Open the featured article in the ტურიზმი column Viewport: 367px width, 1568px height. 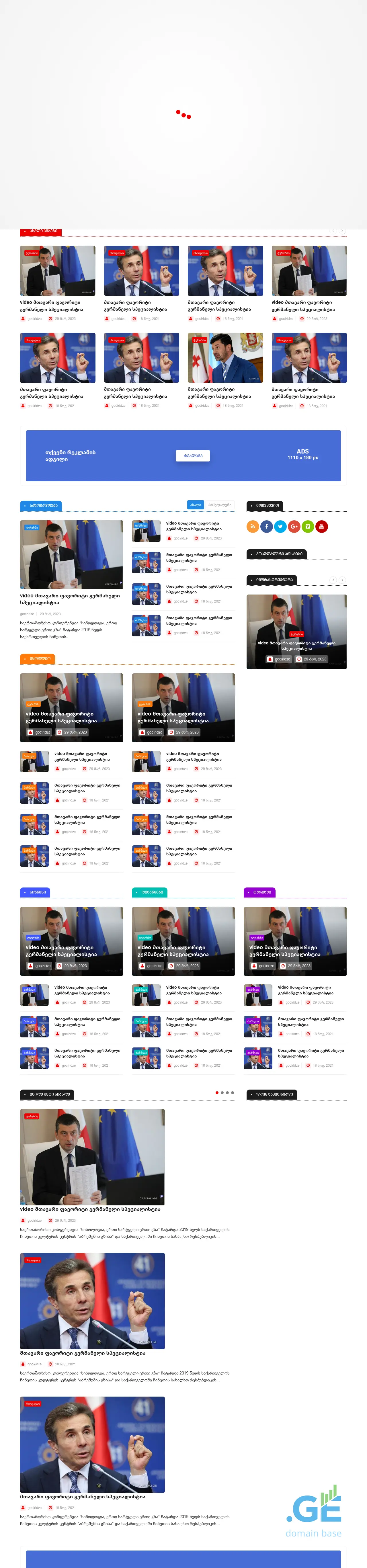pyautogui.click(x=295, y=941)
